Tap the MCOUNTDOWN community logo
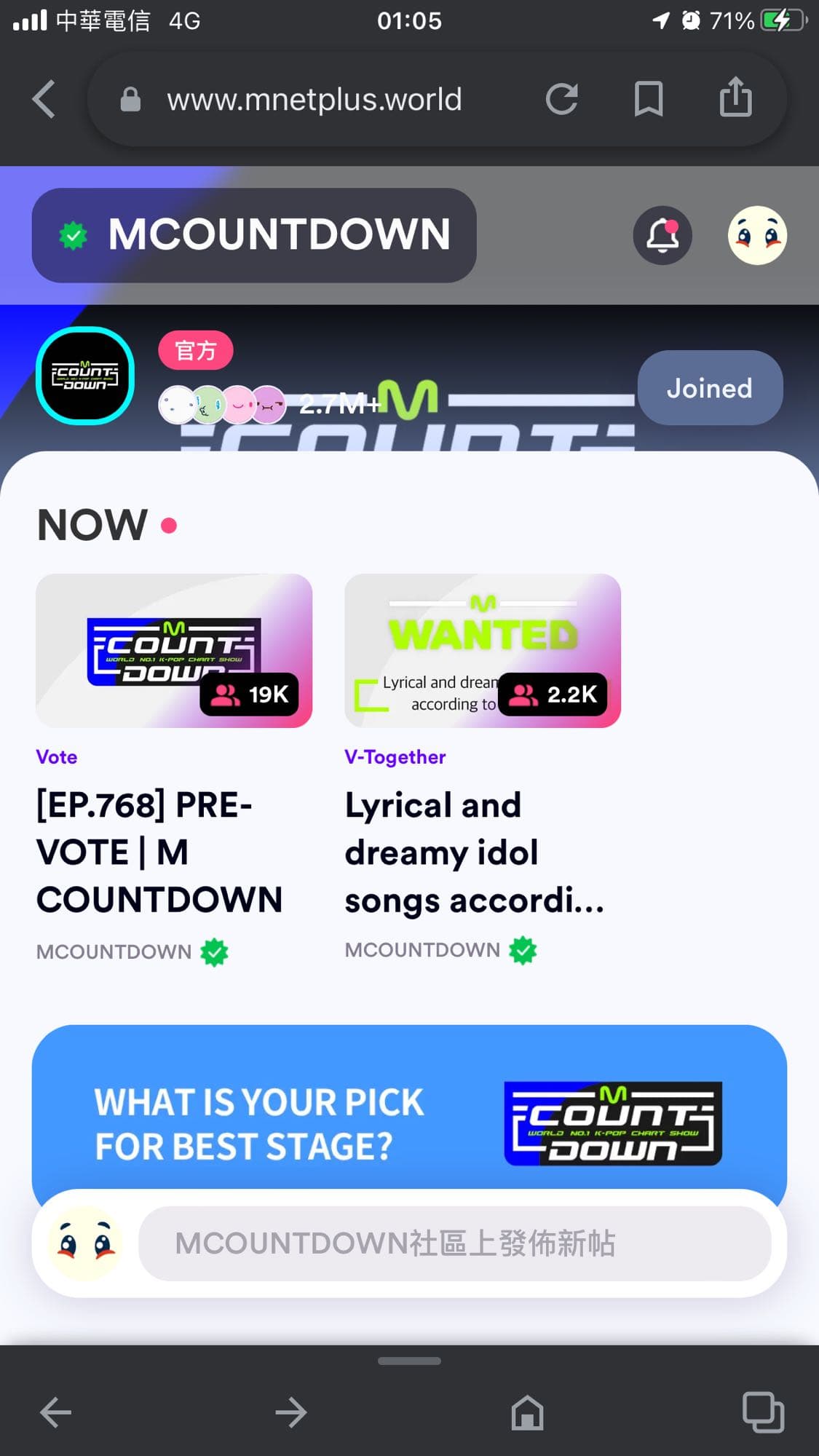The width and height of the screenshot is (819, 1456). point(84,373)
